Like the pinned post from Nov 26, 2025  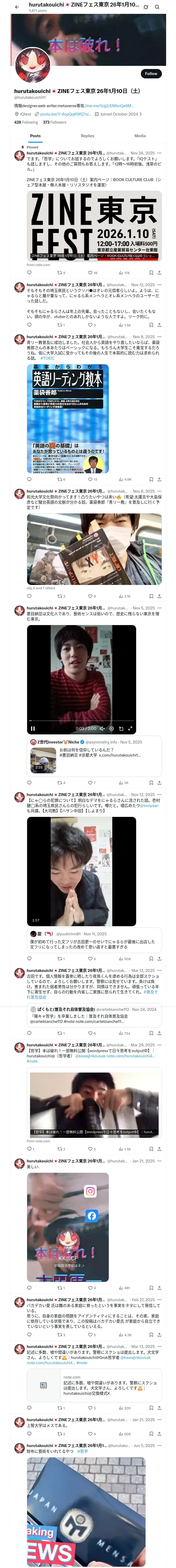[92, 273]
